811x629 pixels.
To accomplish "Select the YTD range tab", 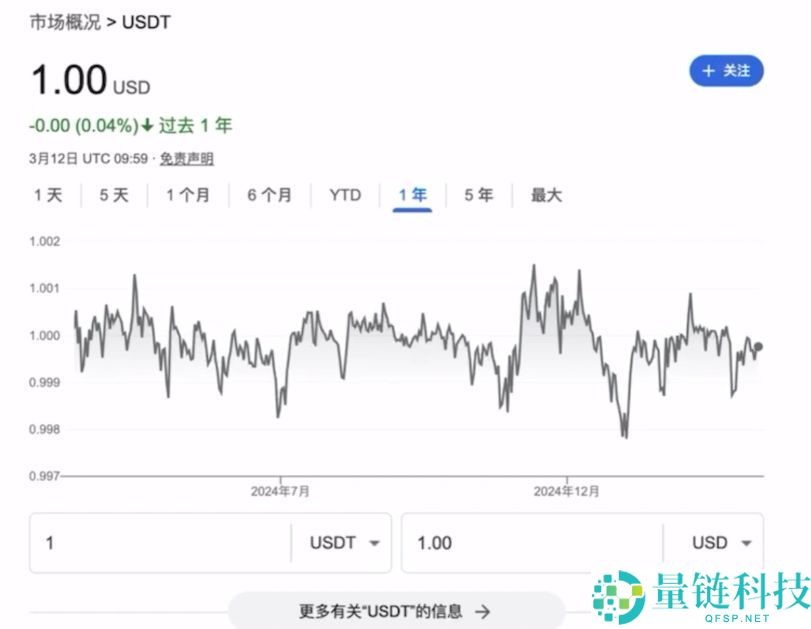I will (x=345, y=195).
